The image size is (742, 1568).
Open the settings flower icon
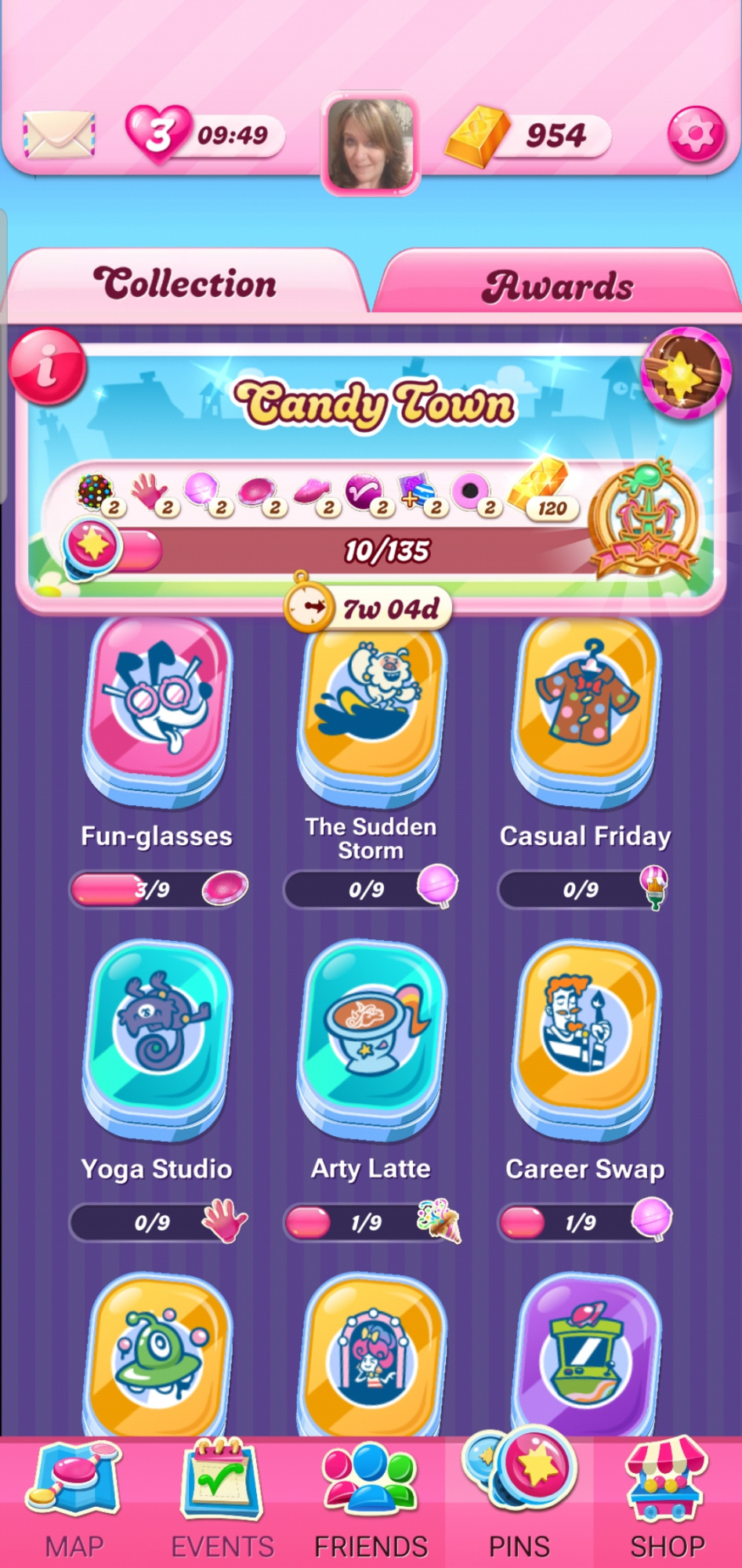(x=695, y=135)
